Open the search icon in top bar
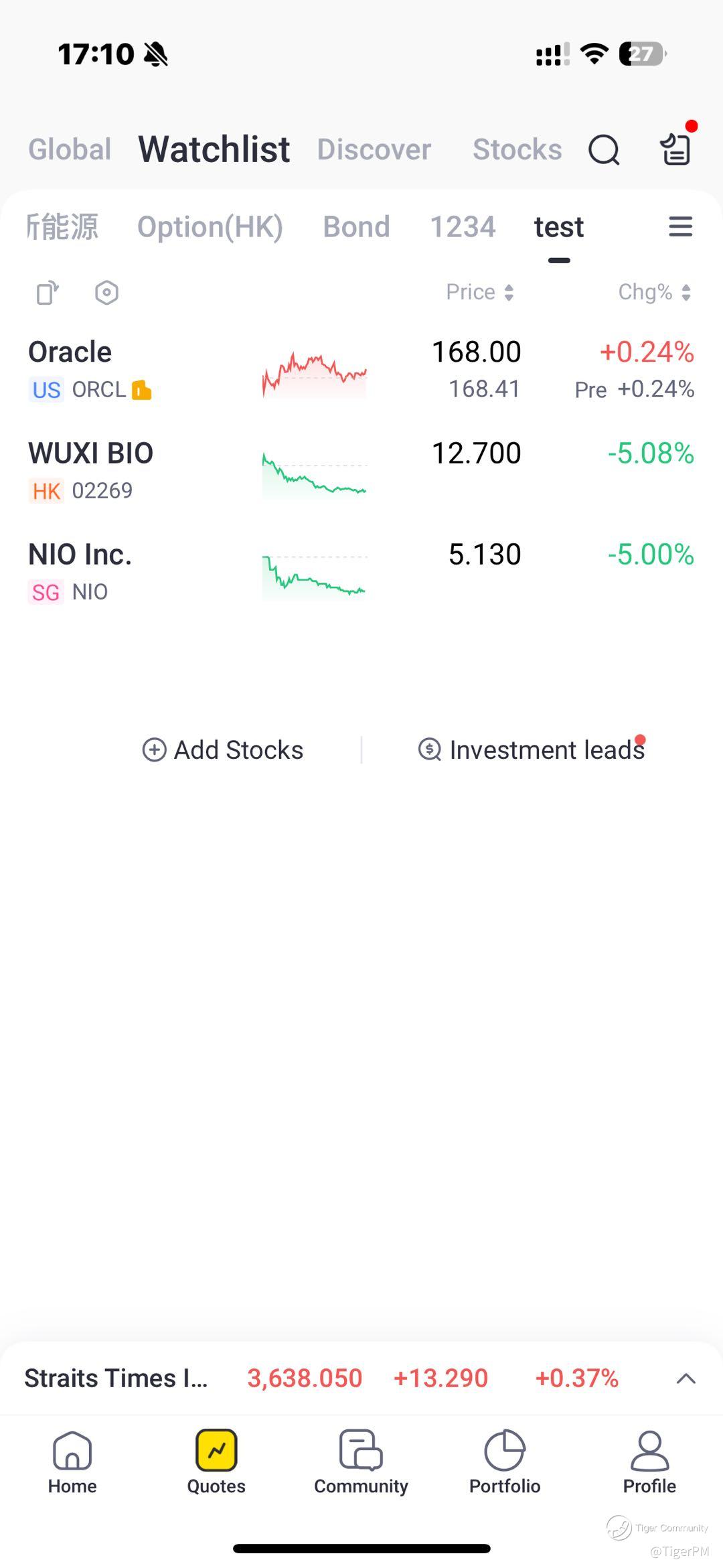The width and height of the screenshot is (723, 1568). pyautogui.click(x=604, y=149)
